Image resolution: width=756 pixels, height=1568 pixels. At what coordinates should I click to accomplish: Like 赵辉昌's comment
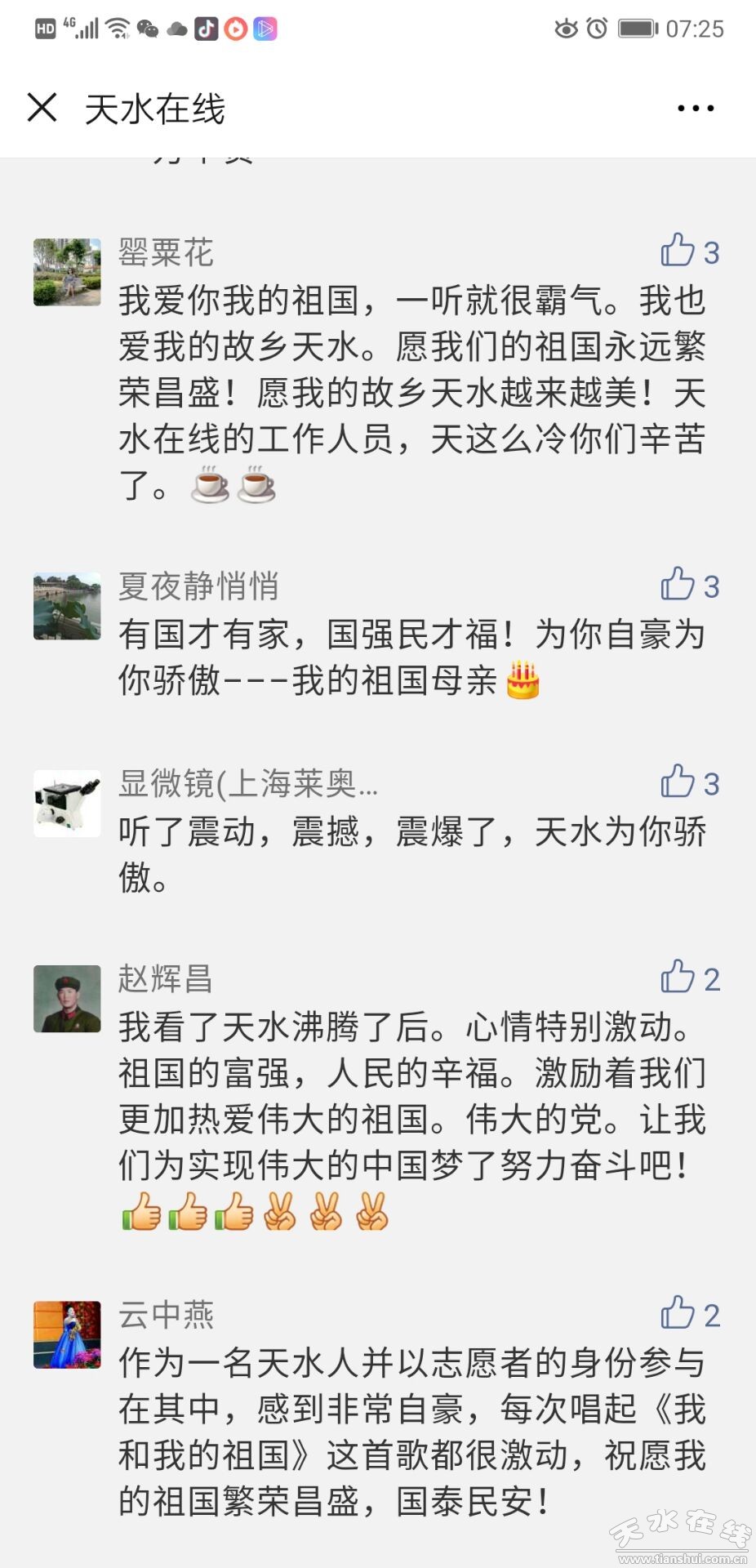coord(678,977)
